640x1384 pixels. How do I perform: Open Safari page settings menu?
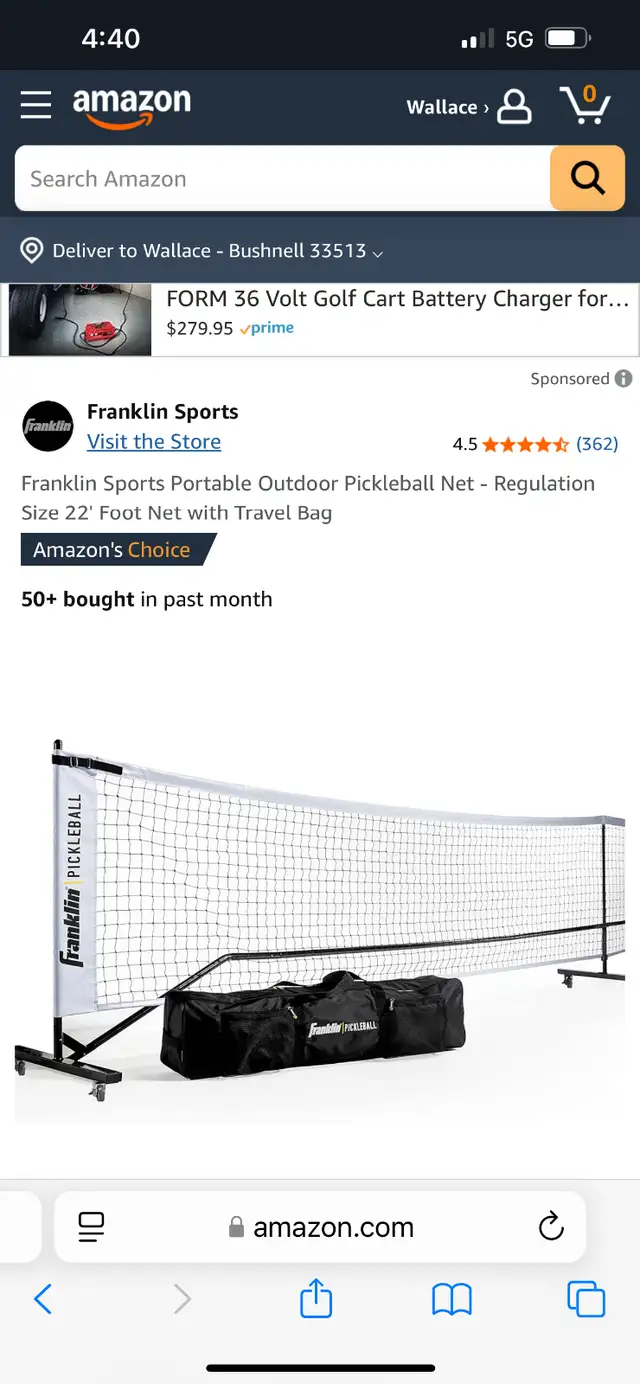pyautogui.click(x=91, y=1227)
